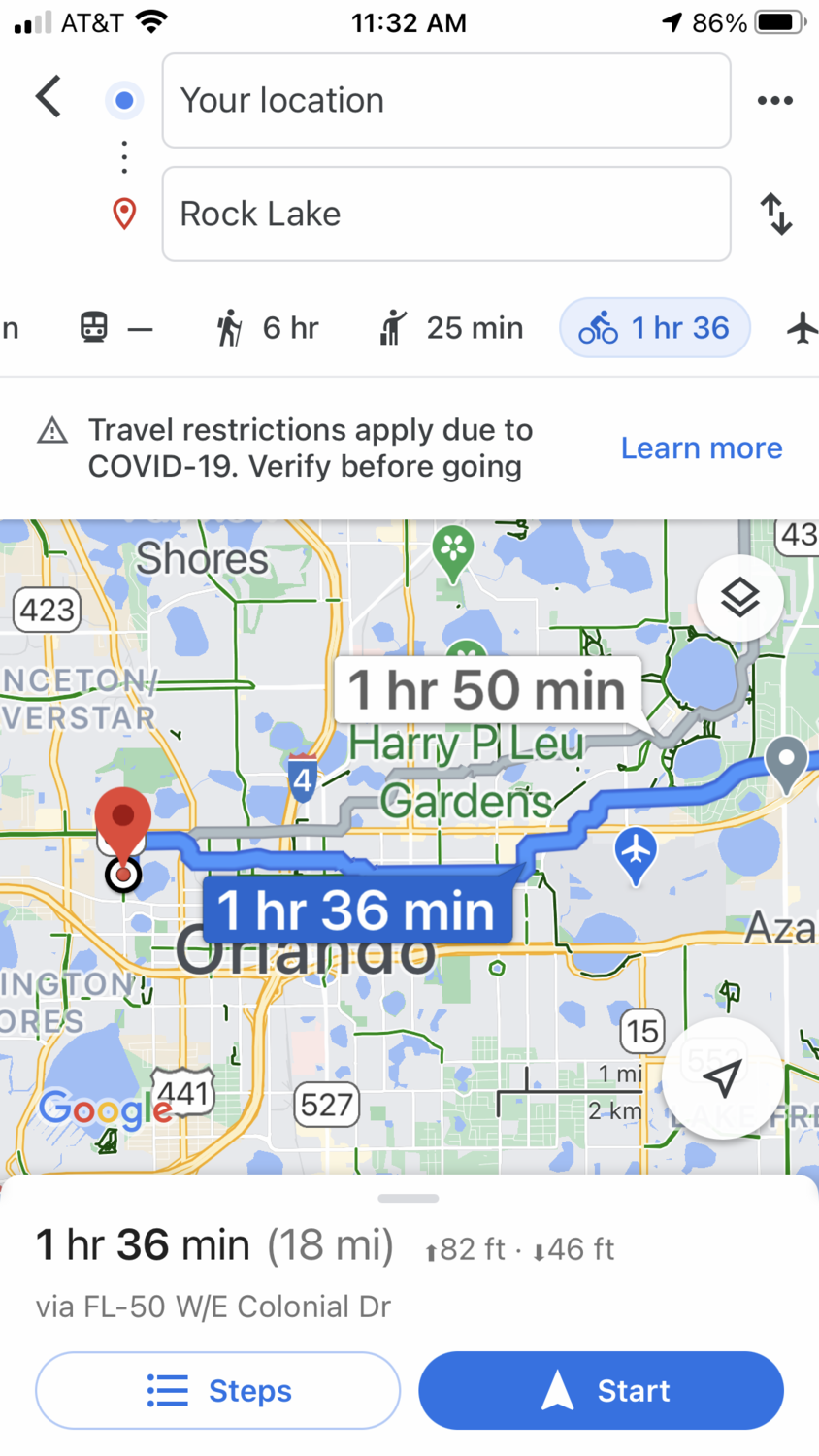
Task: Open map layers button
Action: coord(739,598)
